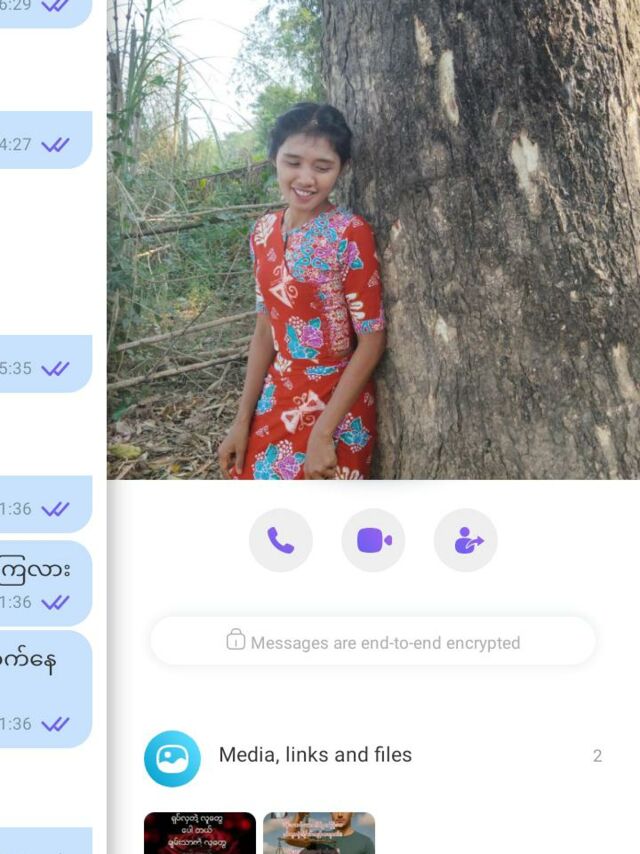
Task: Open the red media thumbnail with Burmese text
Action: tap(200, 833)
